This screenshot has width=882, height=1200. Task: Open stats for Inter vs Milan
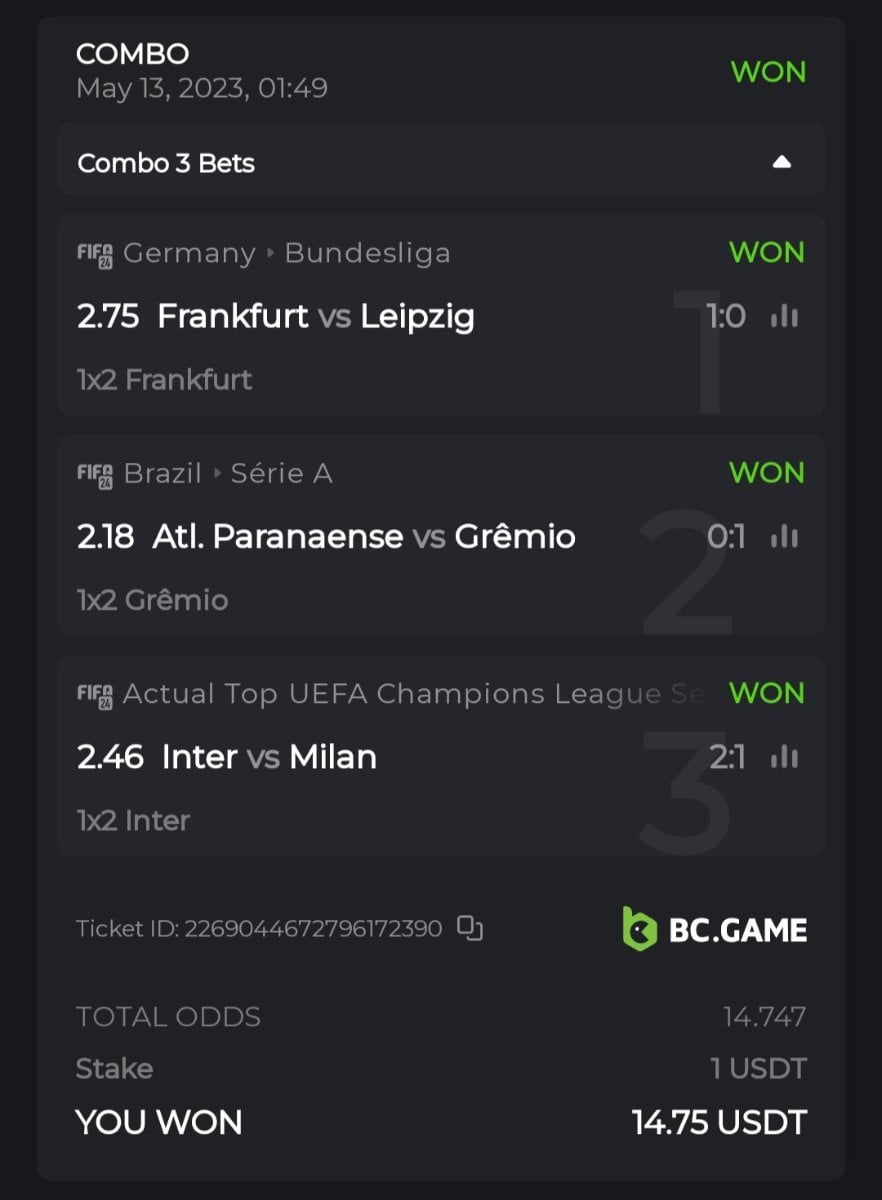tap(785, 757)
